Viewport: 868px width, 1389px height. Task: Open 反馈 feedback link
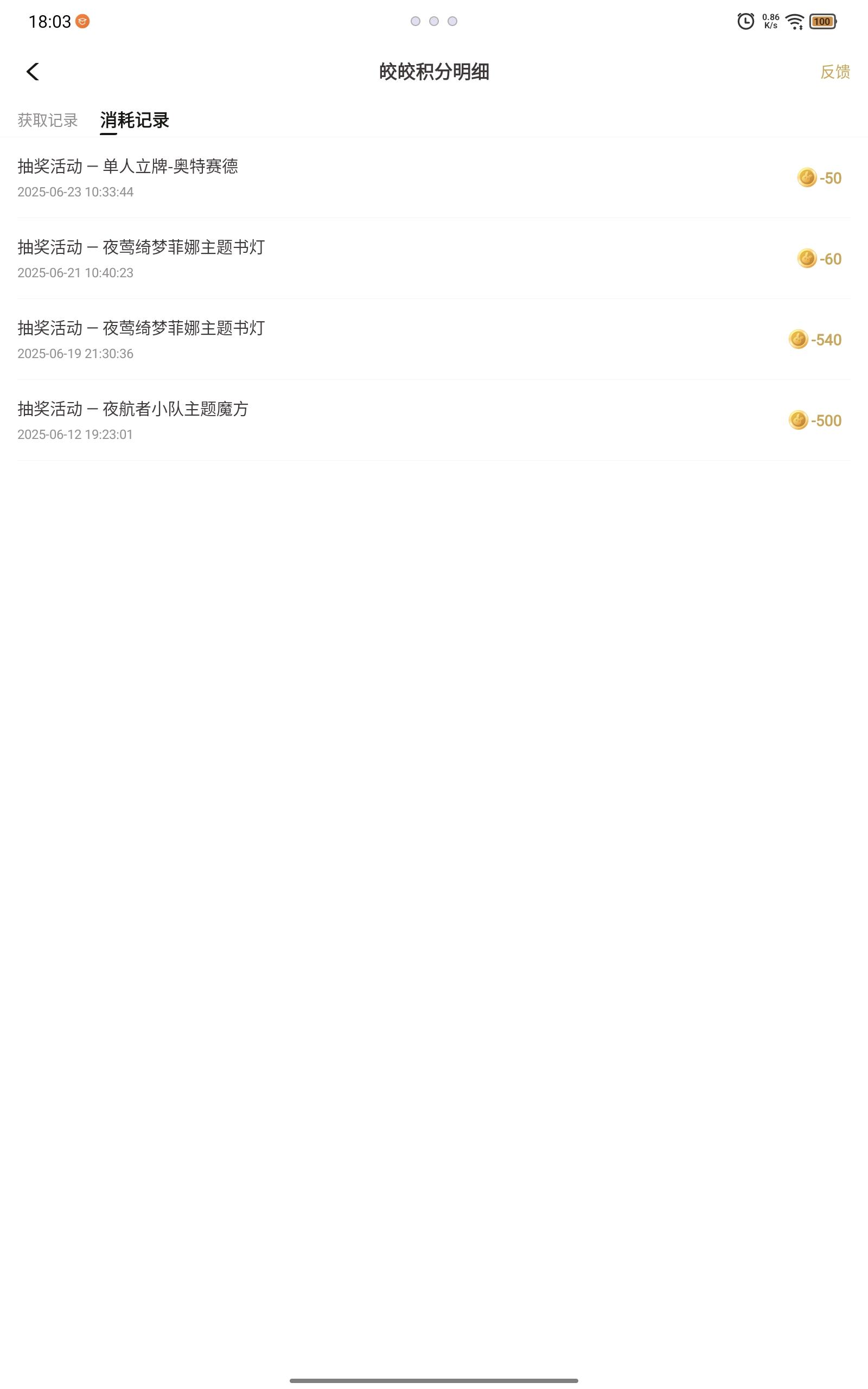[834, 72]
